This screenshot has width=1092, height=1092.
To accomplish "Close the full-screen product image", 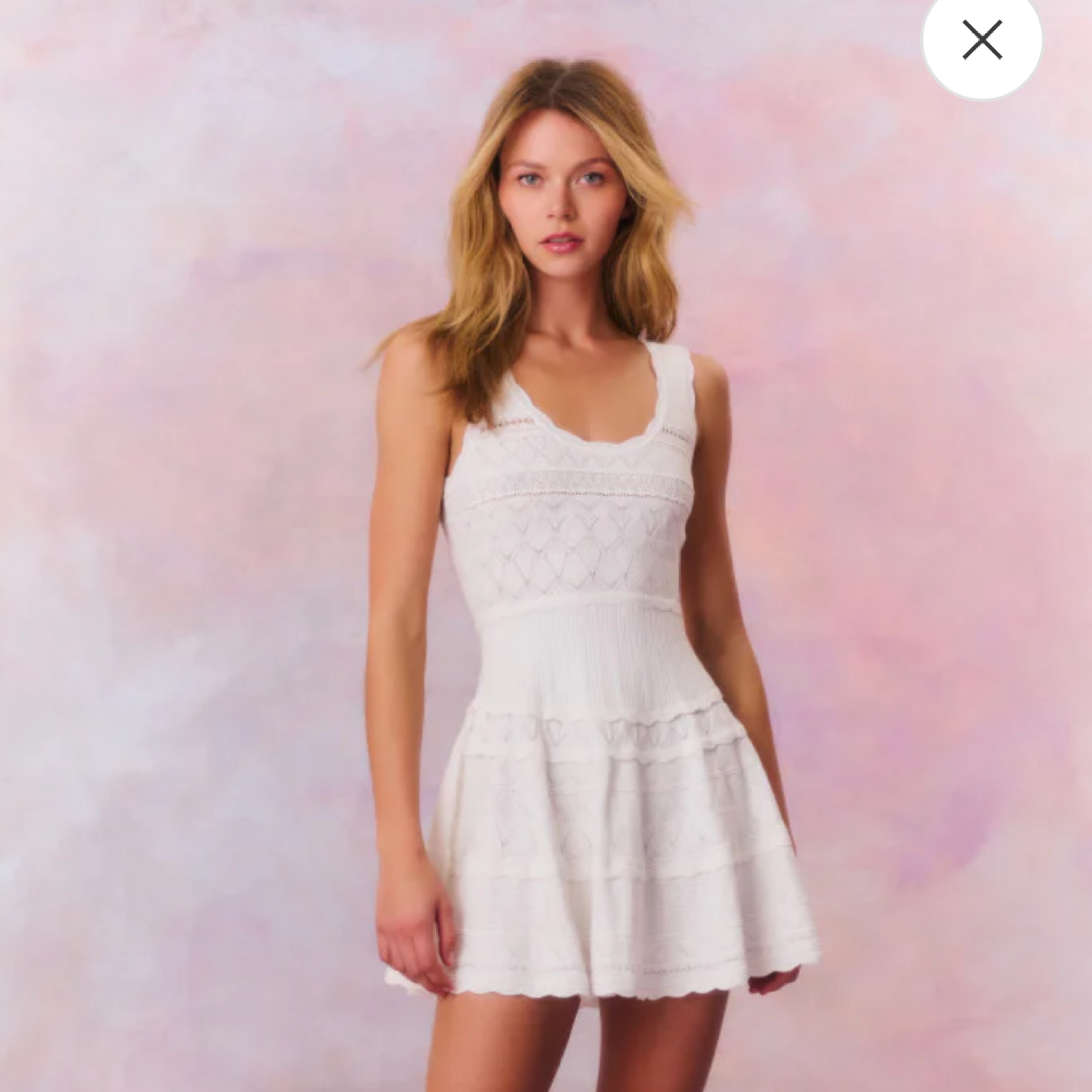I will point(982,40).
